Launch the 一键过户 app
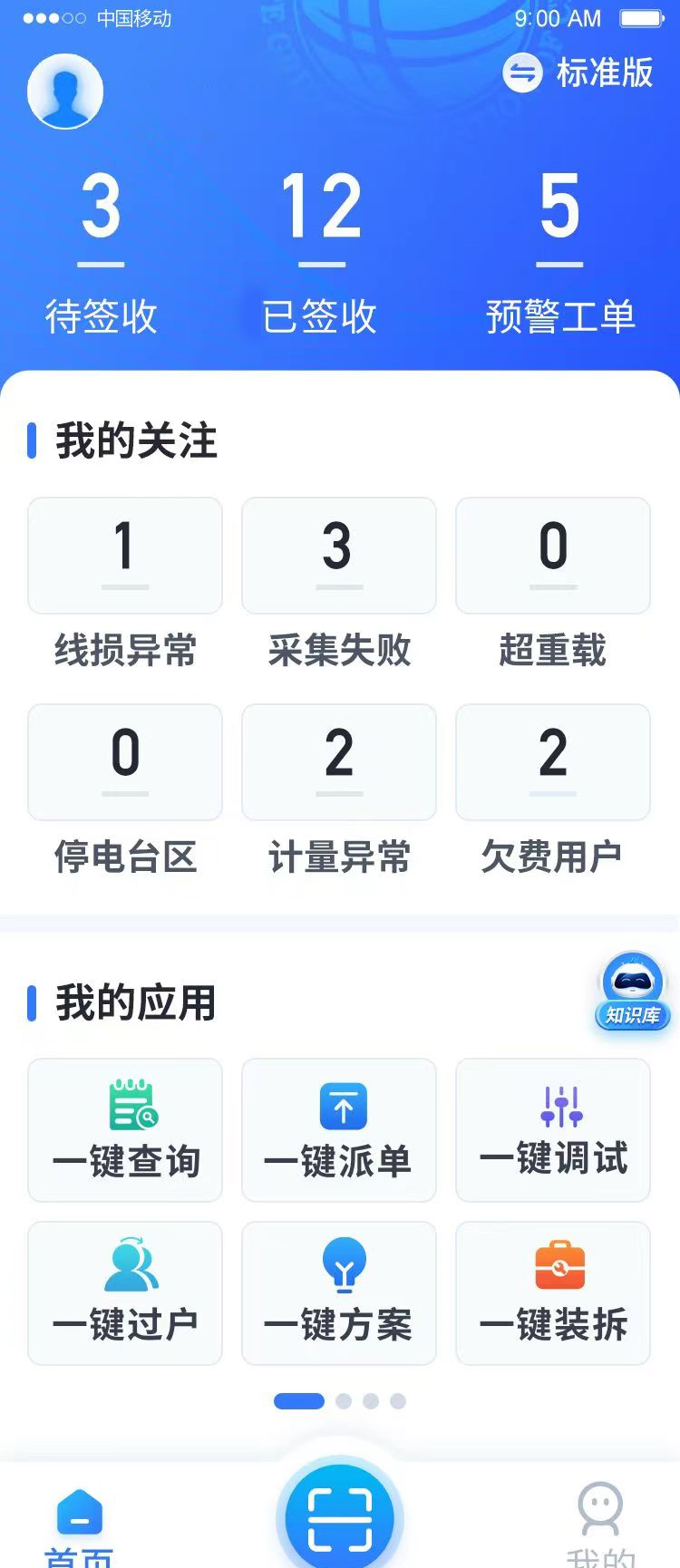680x1568 pixels. (x=125, y=1293)
